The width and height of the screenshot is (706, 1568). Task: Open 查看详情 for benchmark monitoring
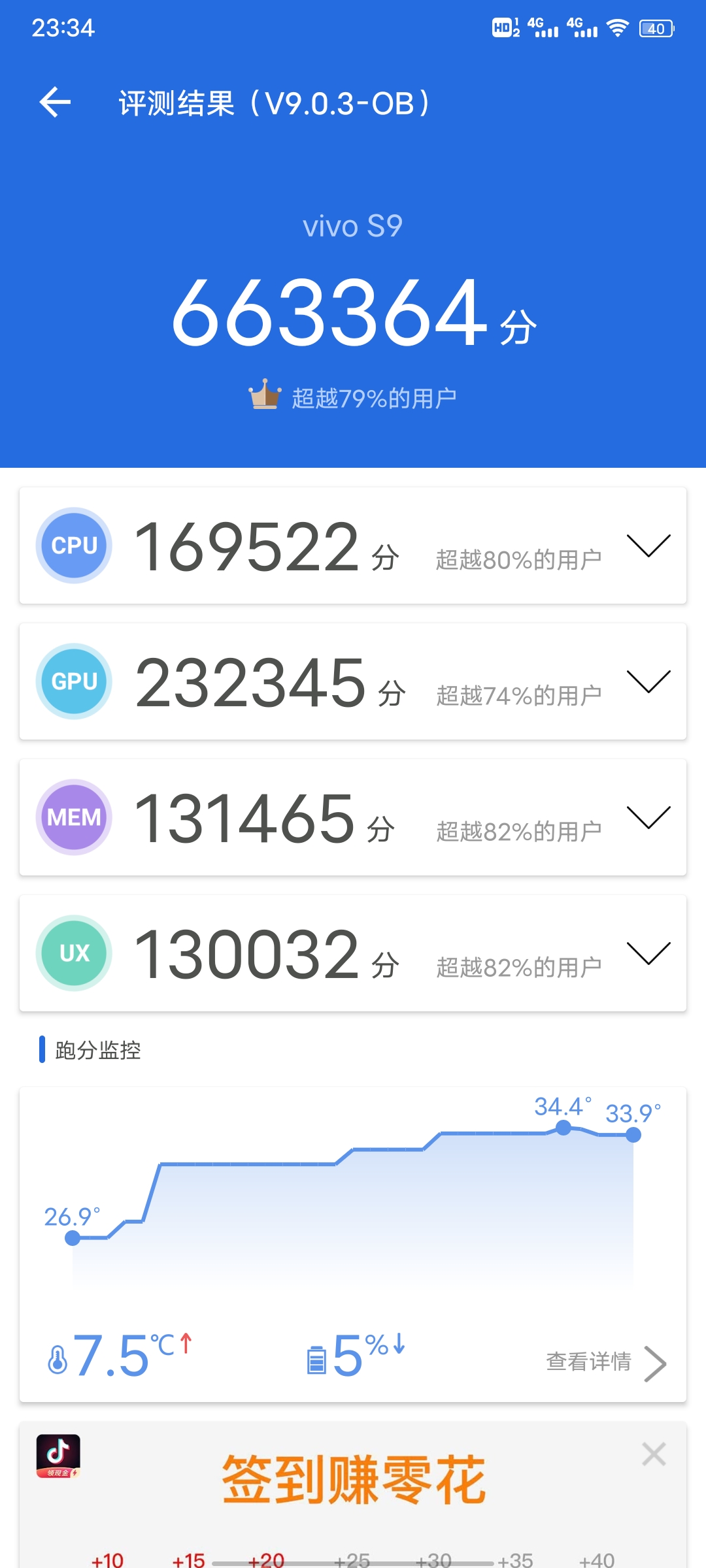[x=606, y=1364]
